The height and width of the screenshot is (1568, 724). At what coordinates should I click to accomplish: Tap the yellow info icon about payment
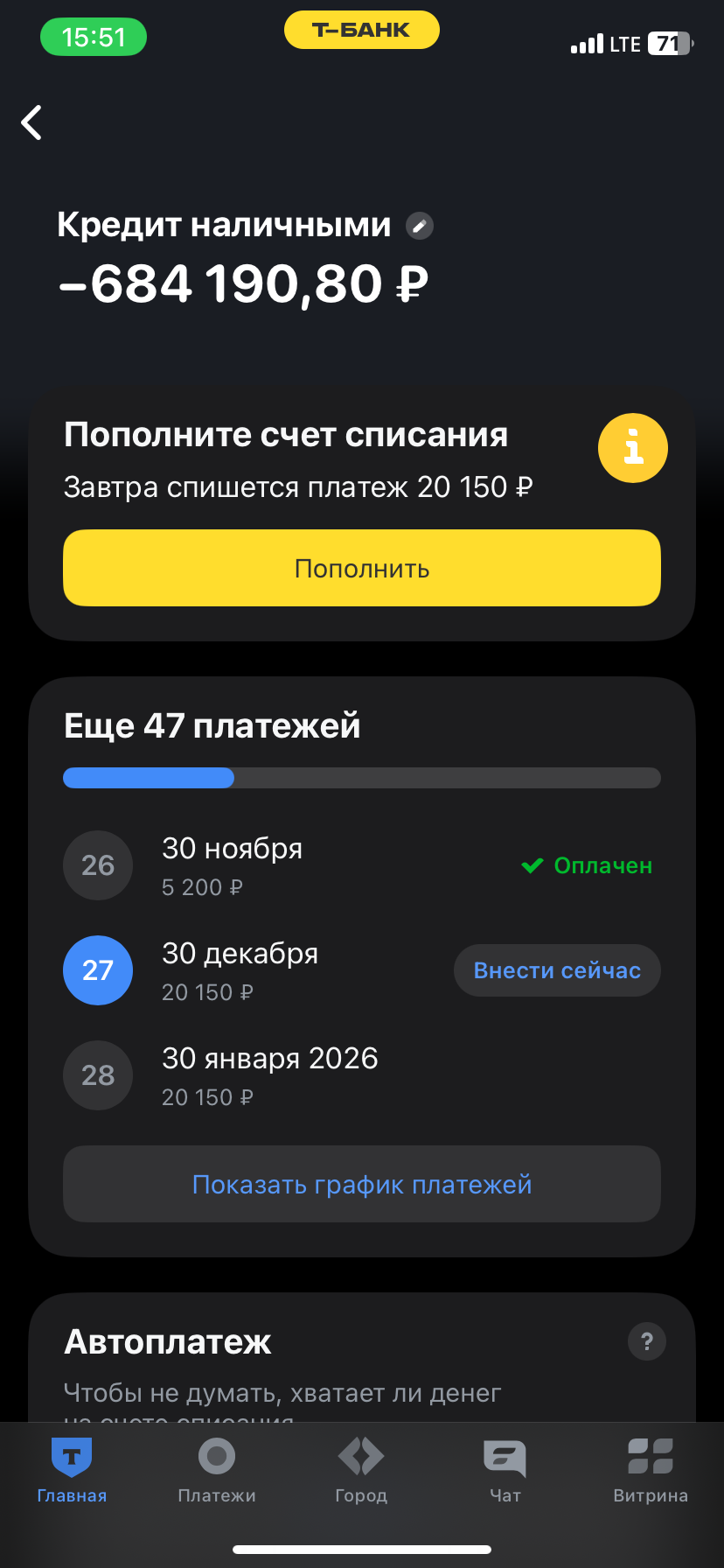click(632, 447)
